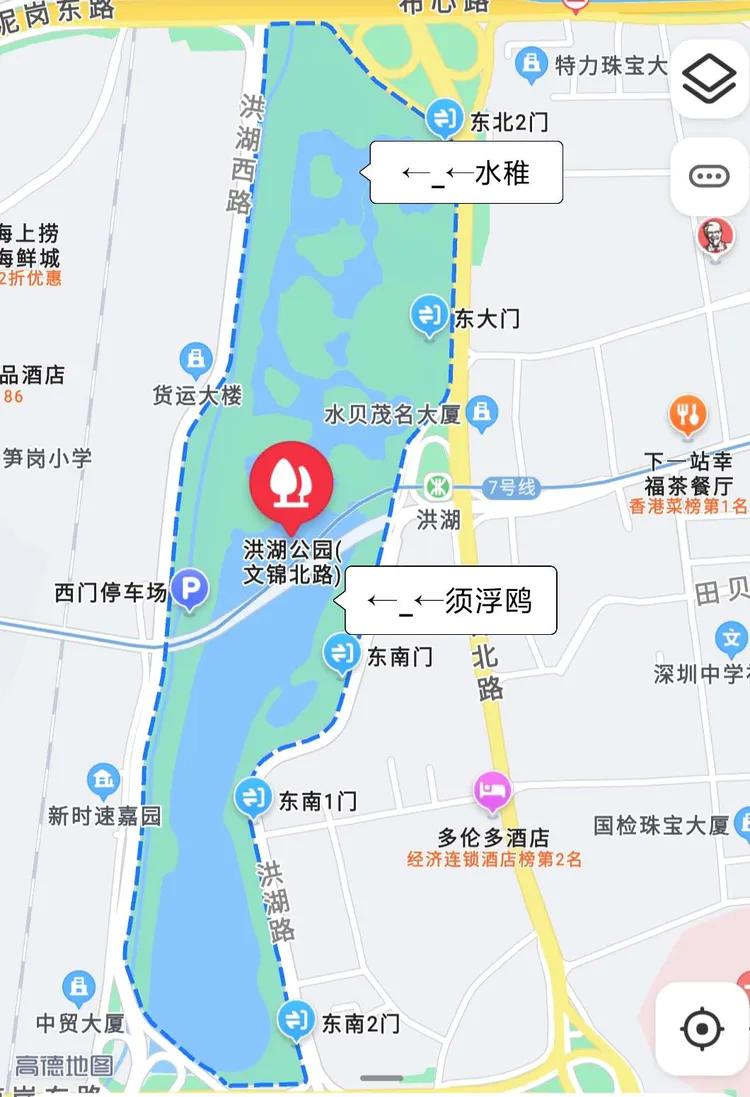750x1097 pixels.
Task: Click the more options ellipsis icon
Action: (x=709, y=175)
